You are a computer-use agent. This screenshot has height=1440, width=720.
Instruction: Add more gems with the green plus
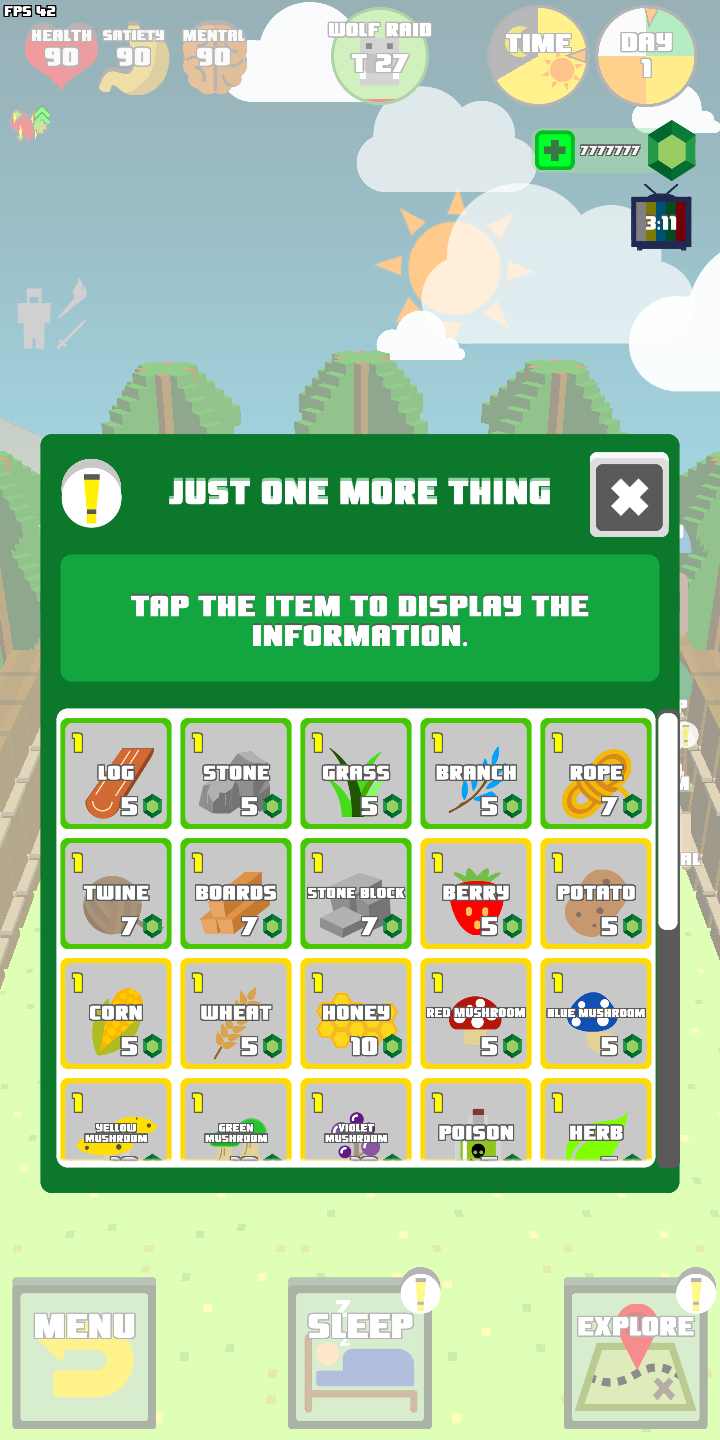(x=554, y=151)
